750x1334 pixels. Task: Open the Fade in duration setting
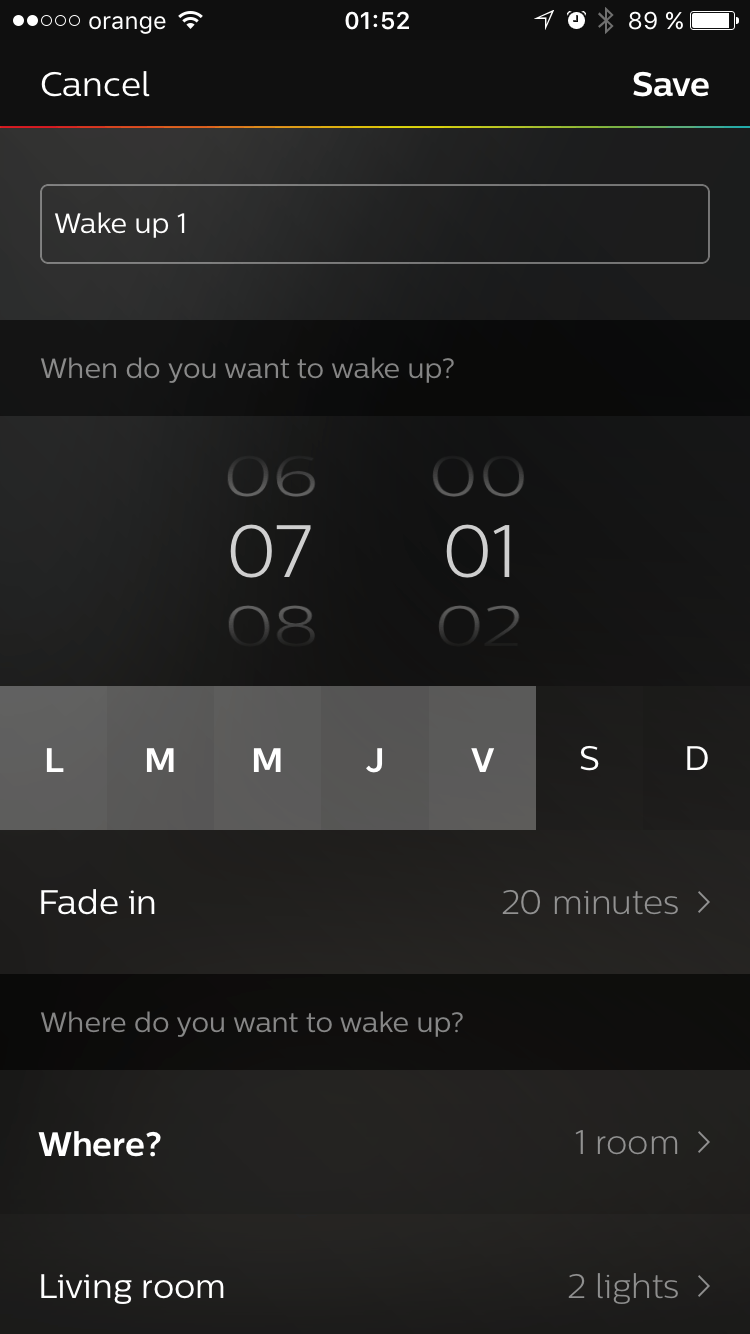[374, 902]
